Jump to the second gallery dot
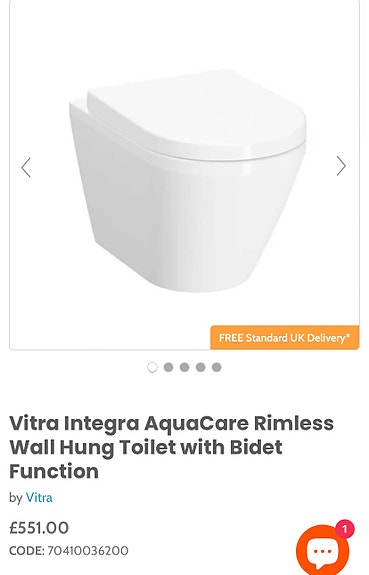The width and height of the screenshot is (369, 575). pyautogui.click(x=168, y=367)
